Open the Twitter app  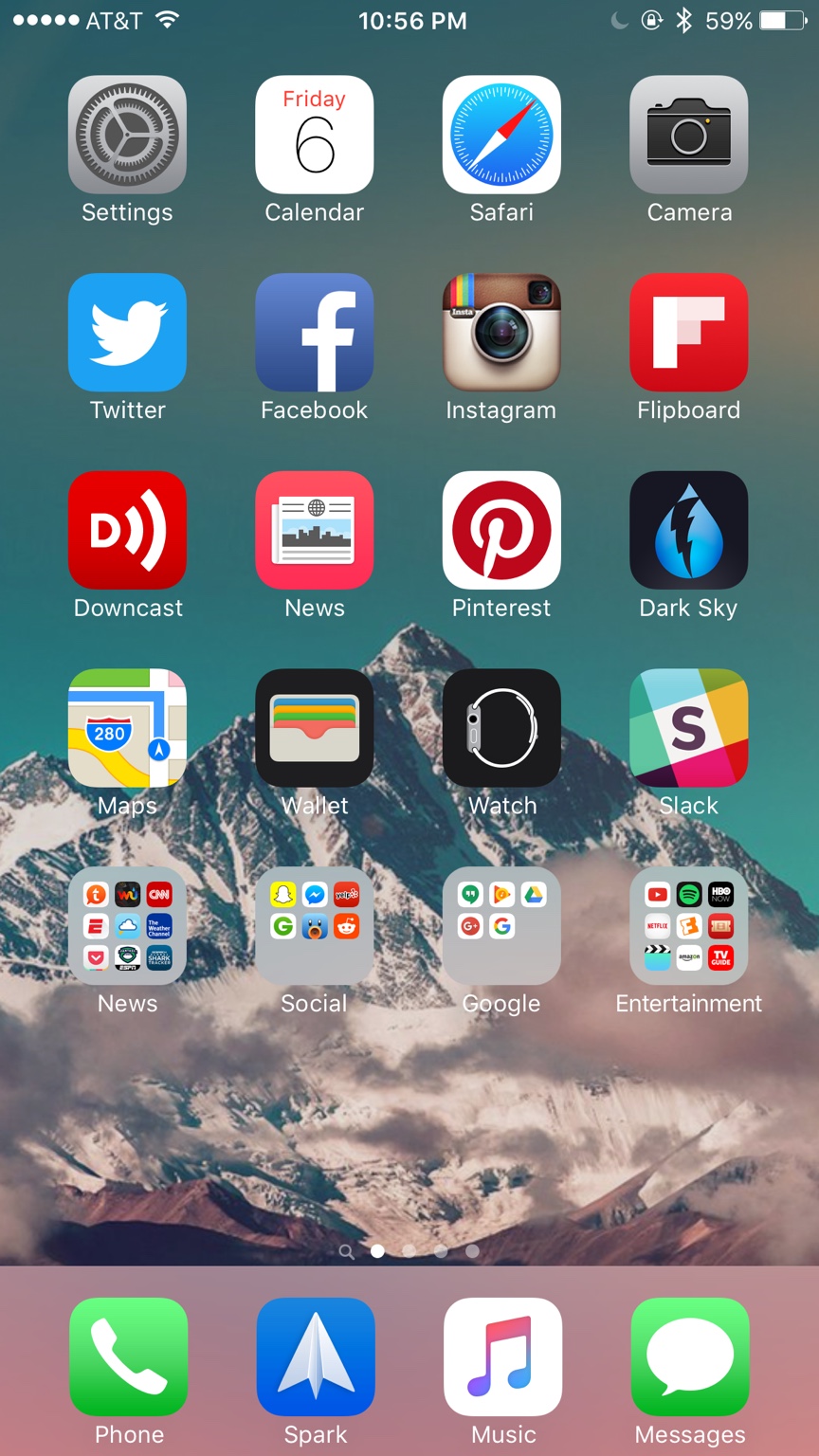click(127, 333)
